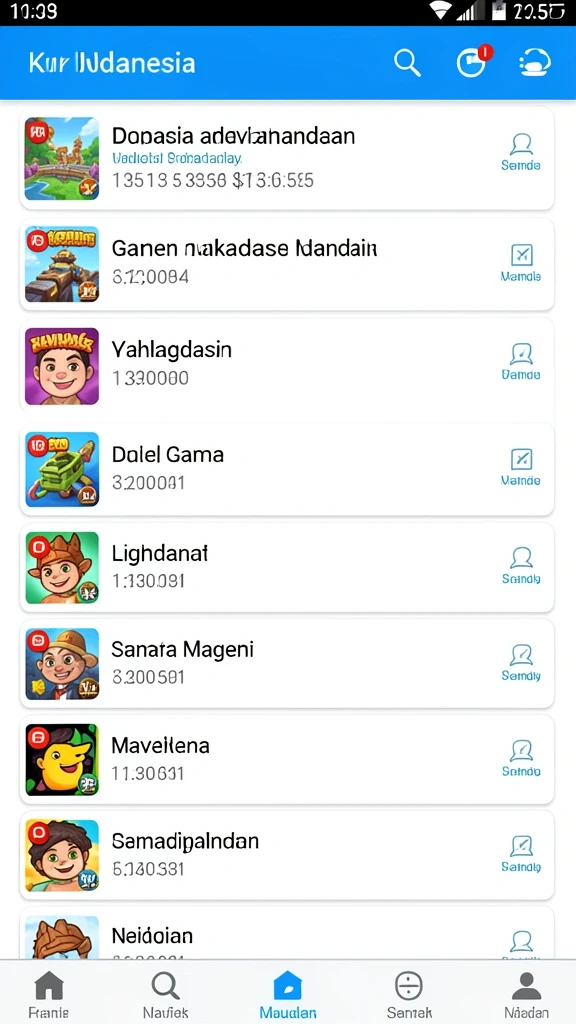Open the Ganen makadase Mandain card
The height and width of the screenshot is (1024, 576).
tap(287, 264)
